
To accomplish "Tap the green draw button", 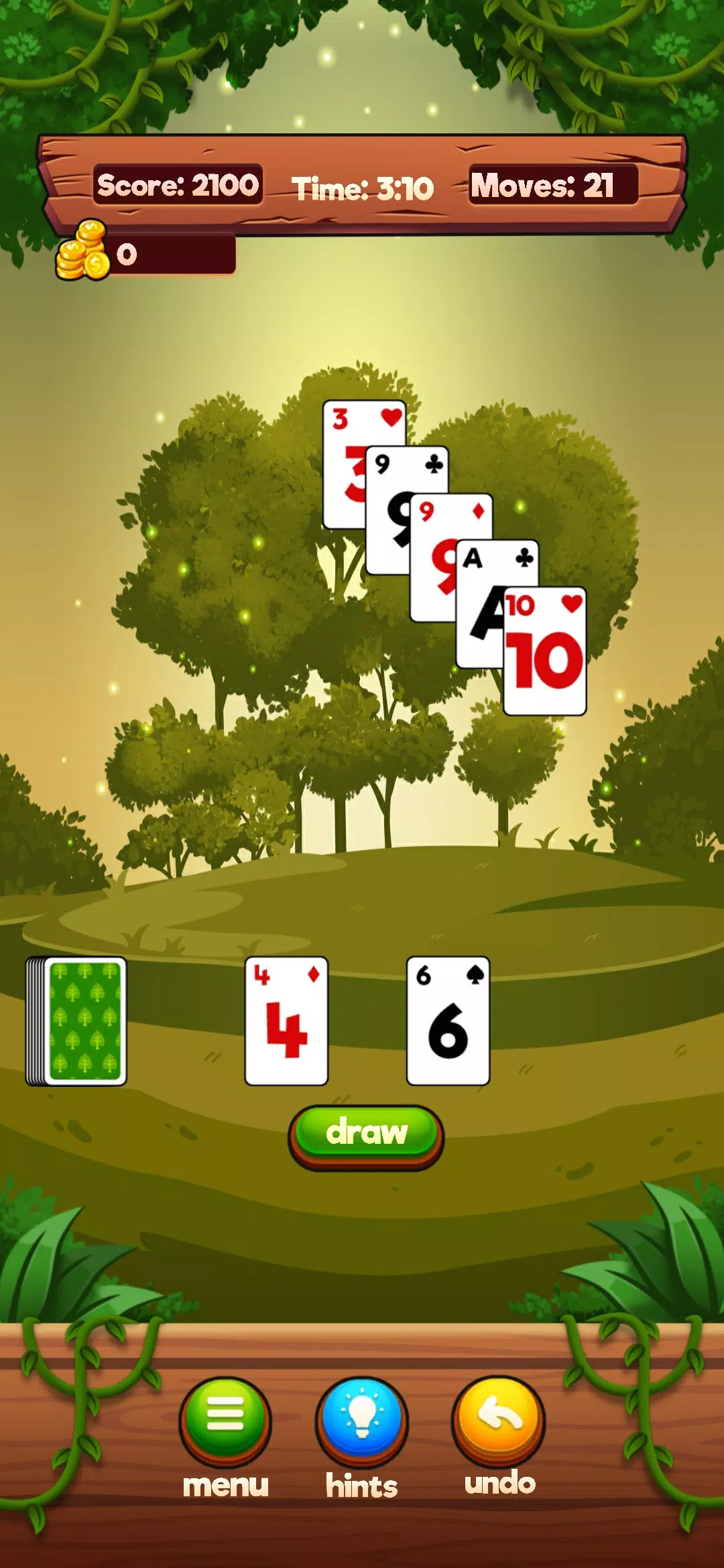I will click(x=366, y=1132).
